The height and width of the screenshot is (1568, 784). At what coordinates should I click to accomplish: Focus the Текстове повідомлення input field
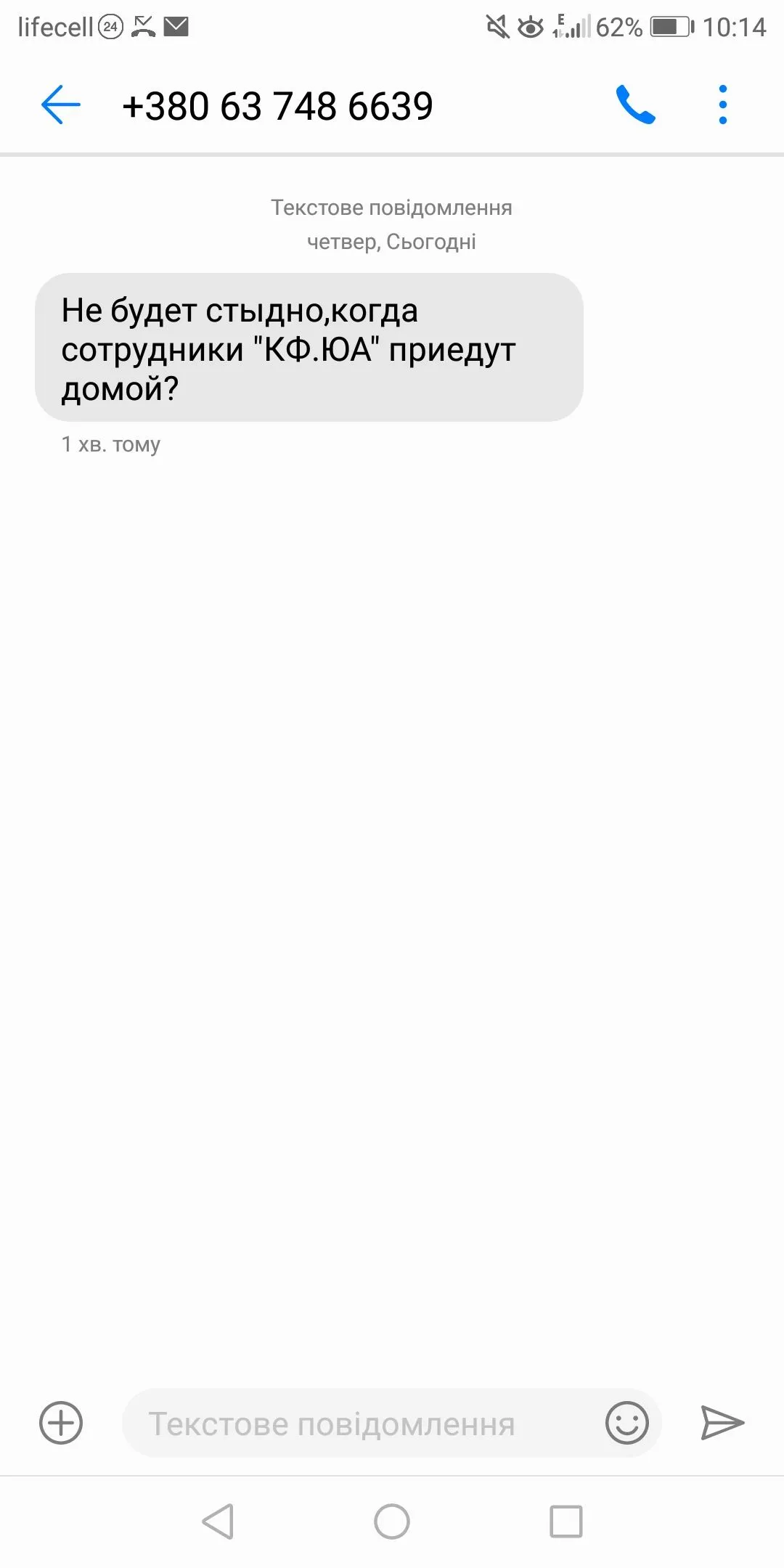356,1424
